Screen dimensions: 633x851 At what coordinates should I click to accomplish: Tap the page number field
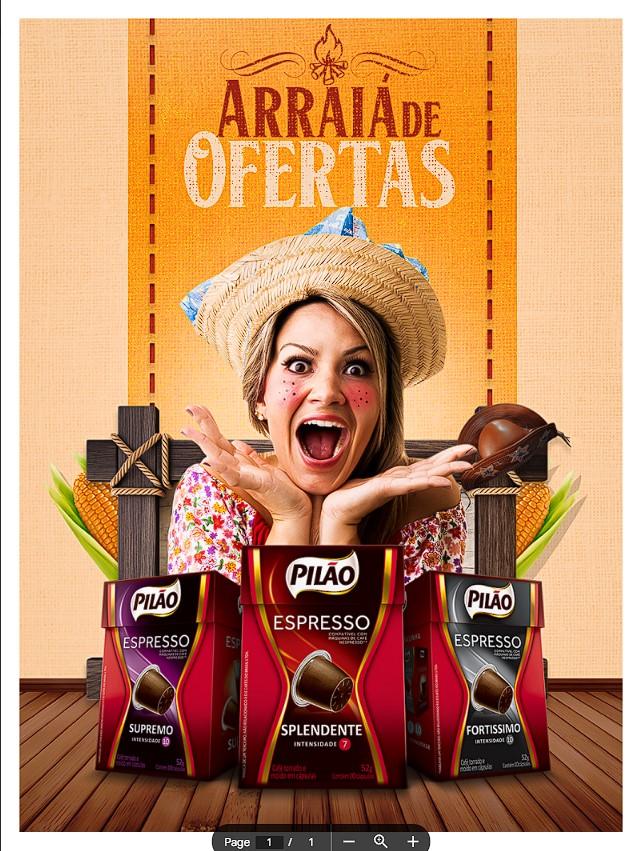coord(269,842)
